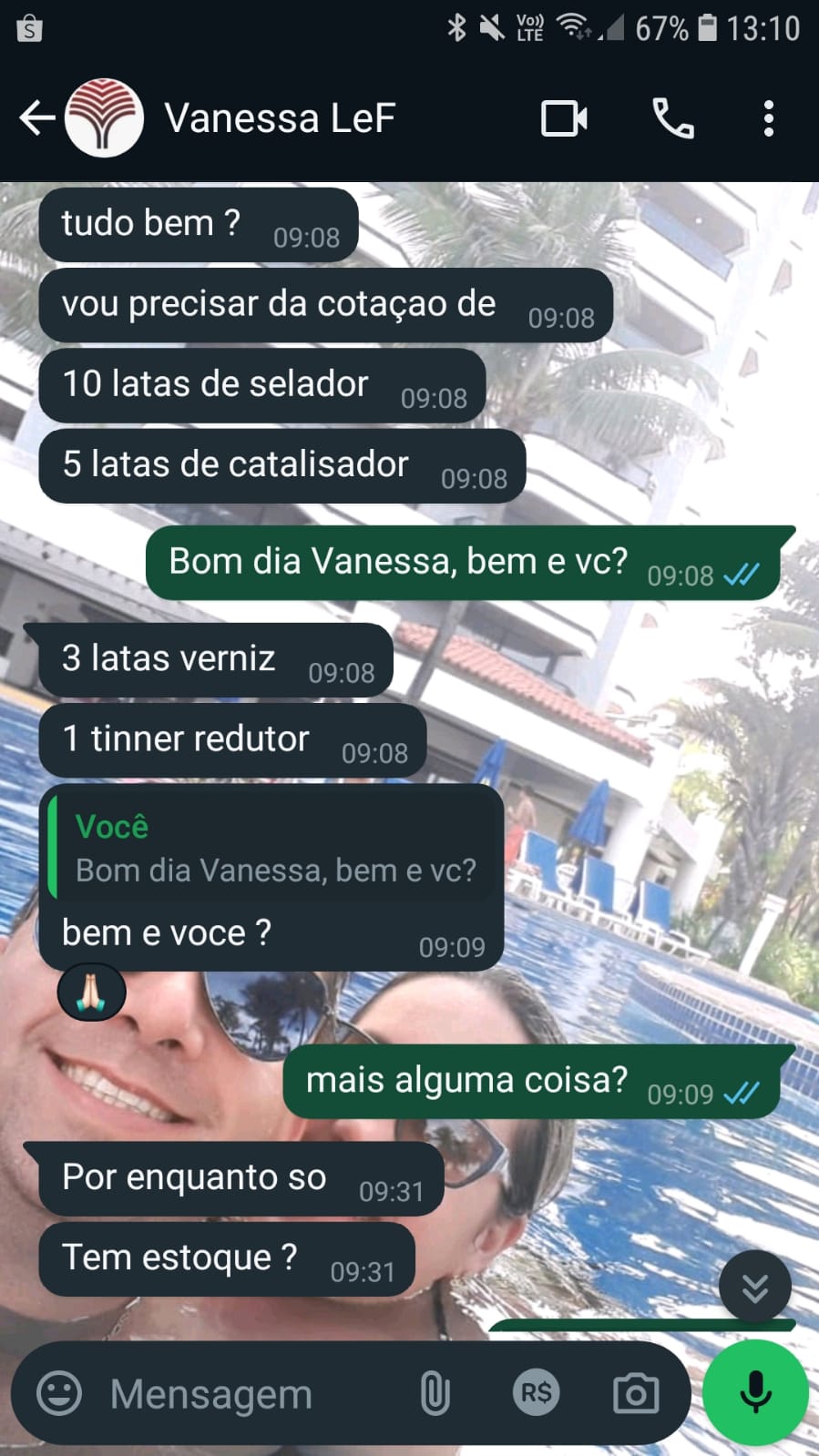The height and width of the screenshot is (1456, 819).
Task: Open the emoji picker
Action: [59, 1393]
